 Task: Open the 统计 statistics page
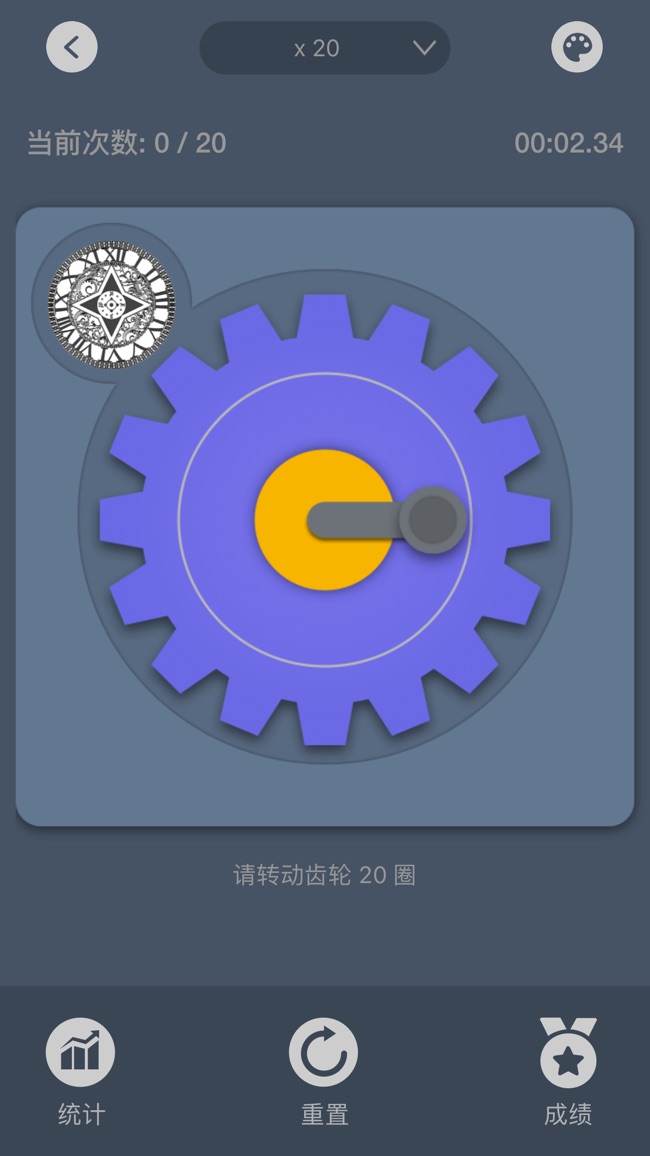81,1073
